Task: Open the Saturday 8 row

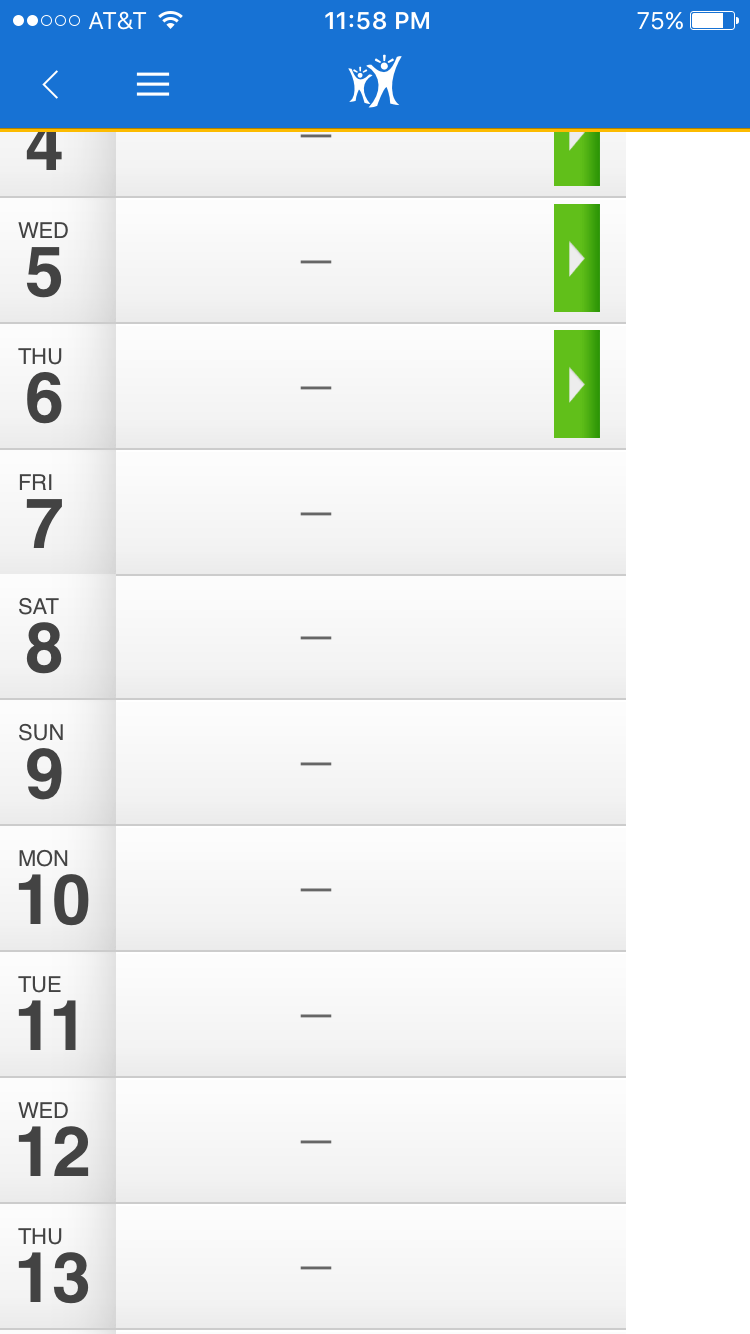Action: coord(314,637)
